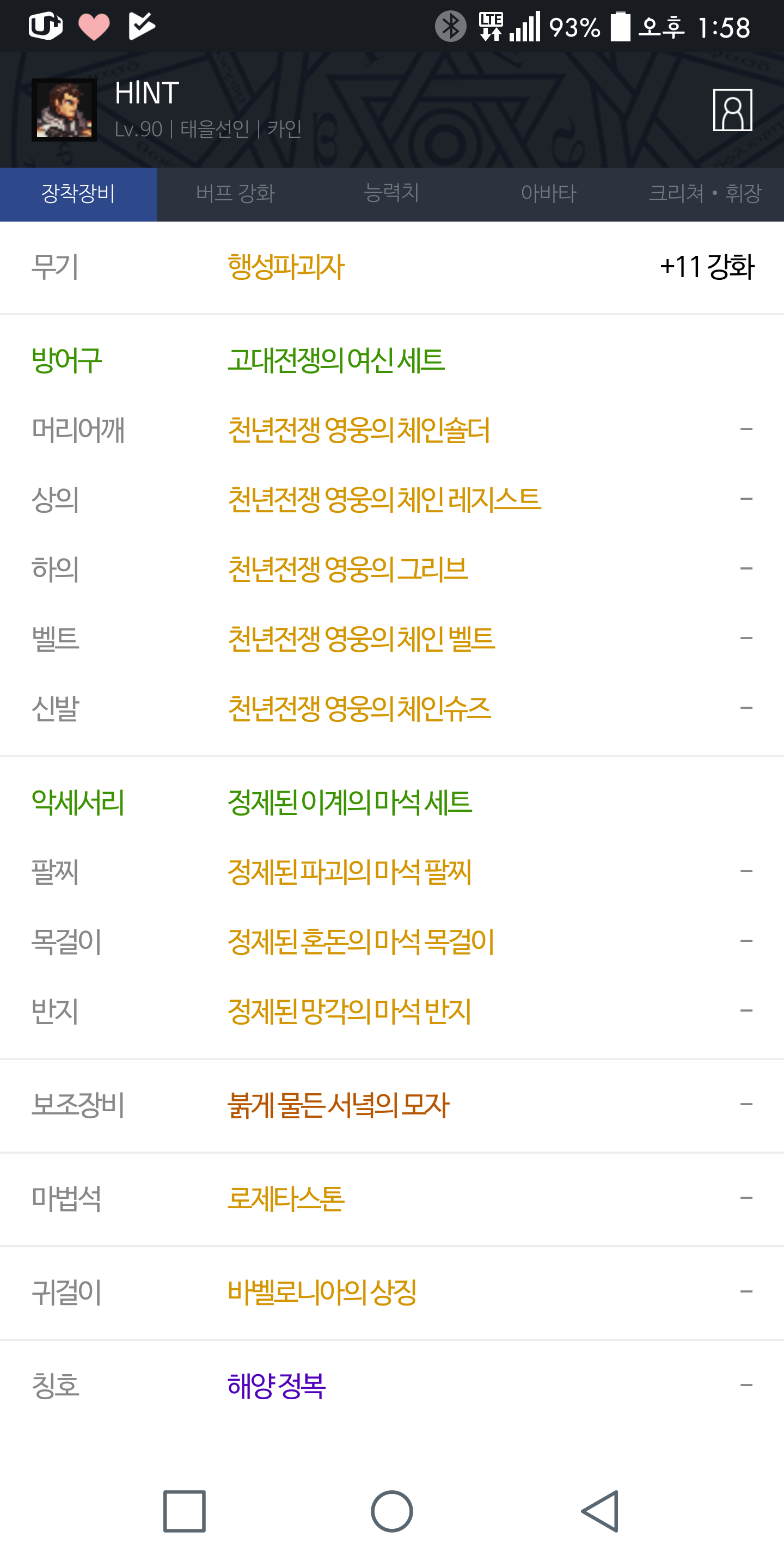Switch to the 능력치 tab
The height and width of the screenshot is (1568, 784).
coord(392,194)
